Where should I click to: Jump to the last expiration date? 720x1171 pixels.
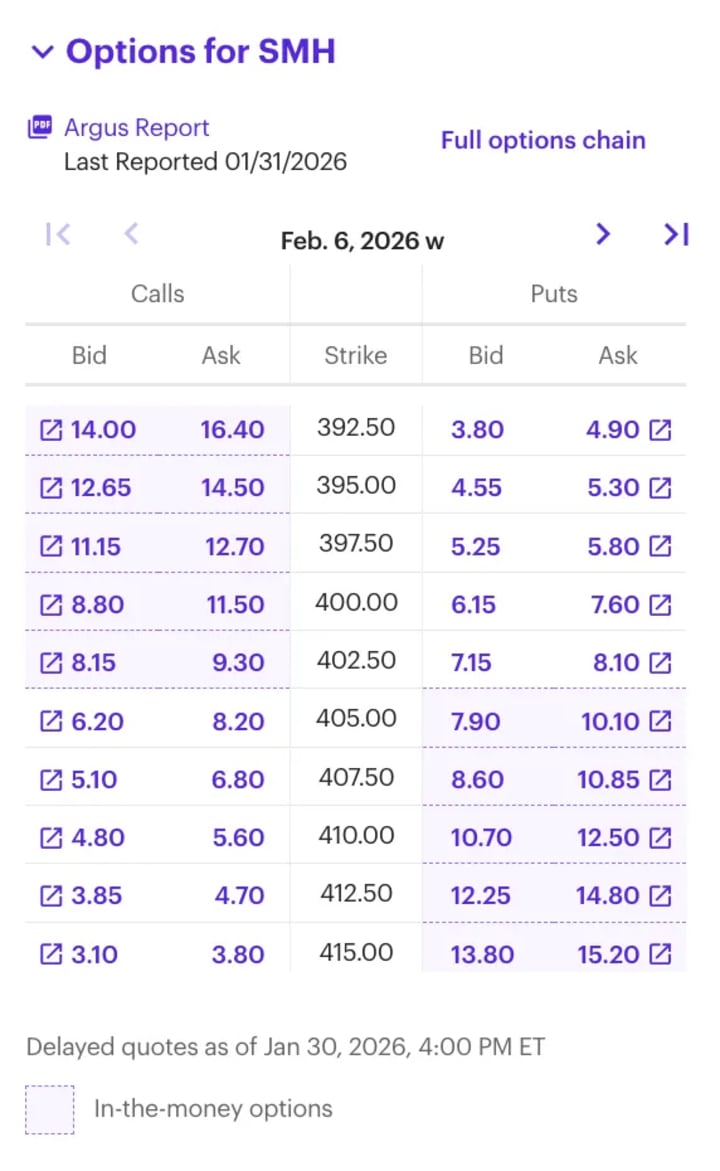click(x=676, y=234)
